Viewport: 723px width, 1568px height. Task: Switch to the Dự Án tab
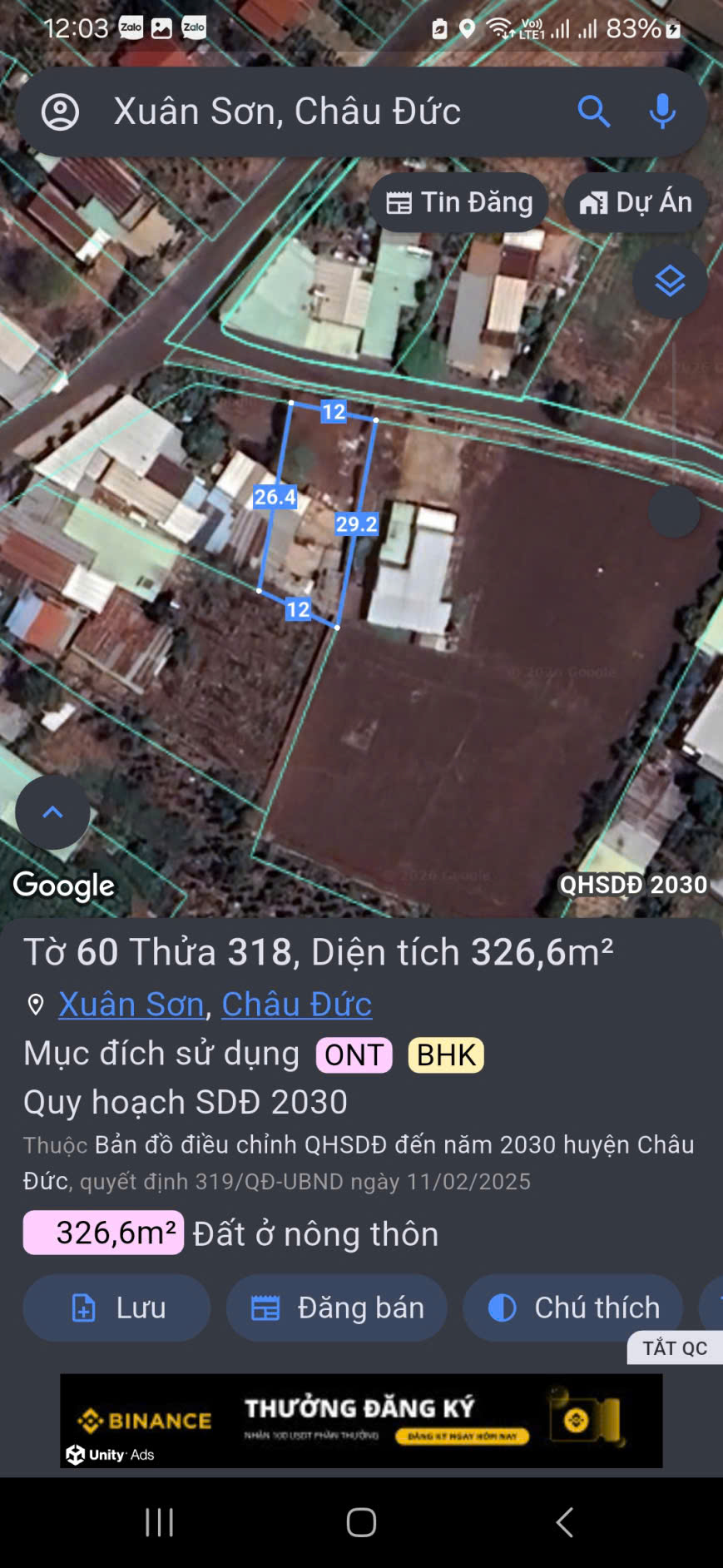(x=635, y=201)
